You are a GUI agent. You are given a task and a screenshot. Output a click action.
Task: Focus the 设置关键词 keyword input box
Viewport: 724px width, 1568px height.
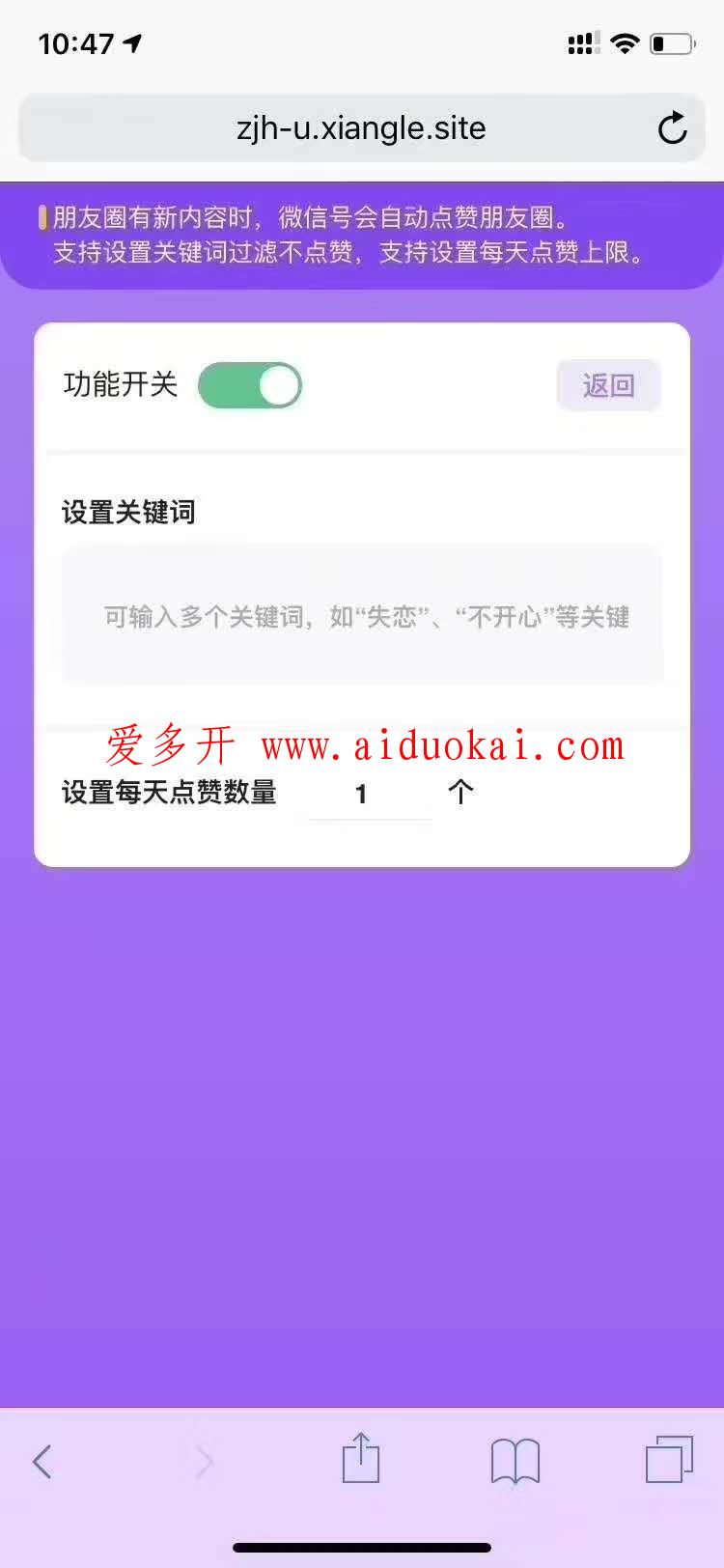pyautogui.click(x=362, y=616)
